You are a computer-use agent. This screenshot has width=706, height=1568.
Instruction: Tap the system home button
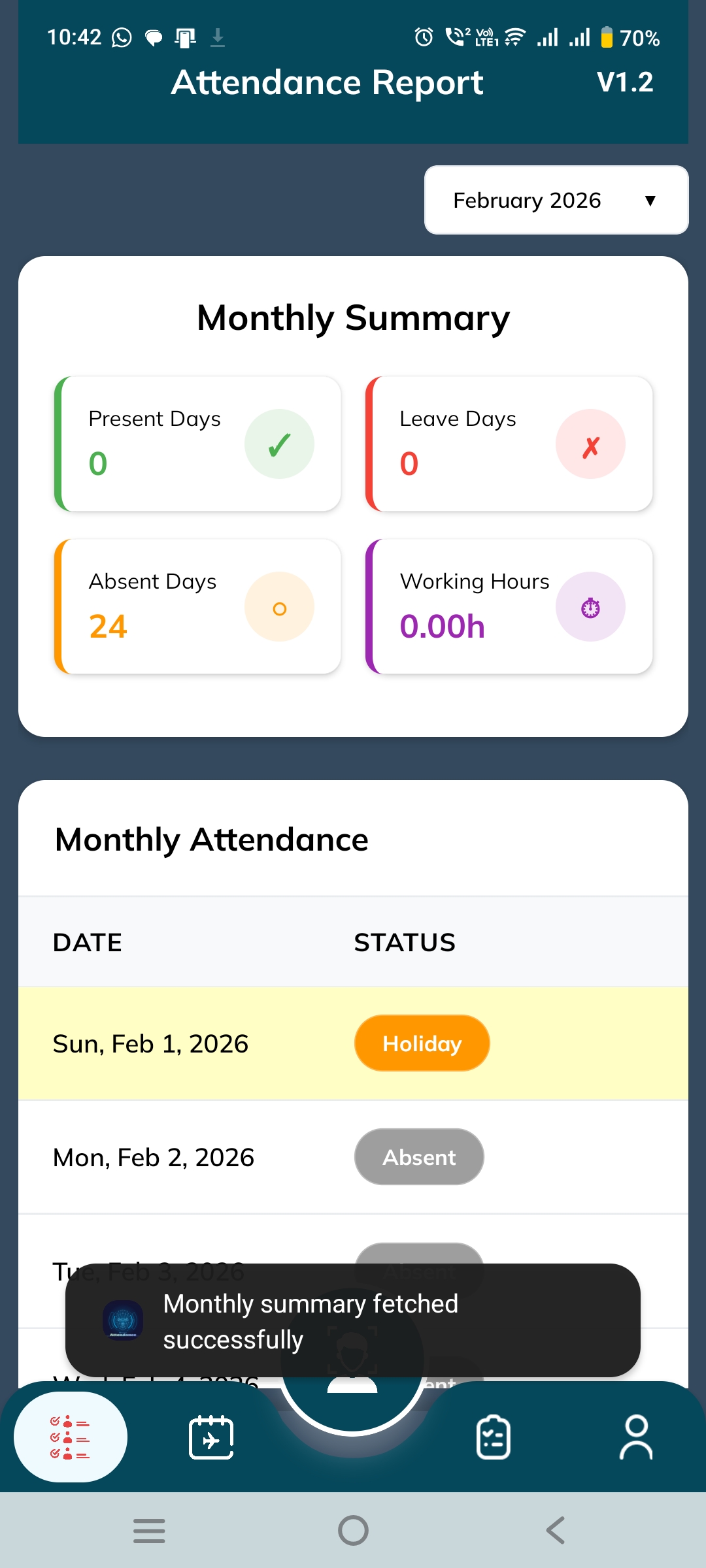(353, 1530)
